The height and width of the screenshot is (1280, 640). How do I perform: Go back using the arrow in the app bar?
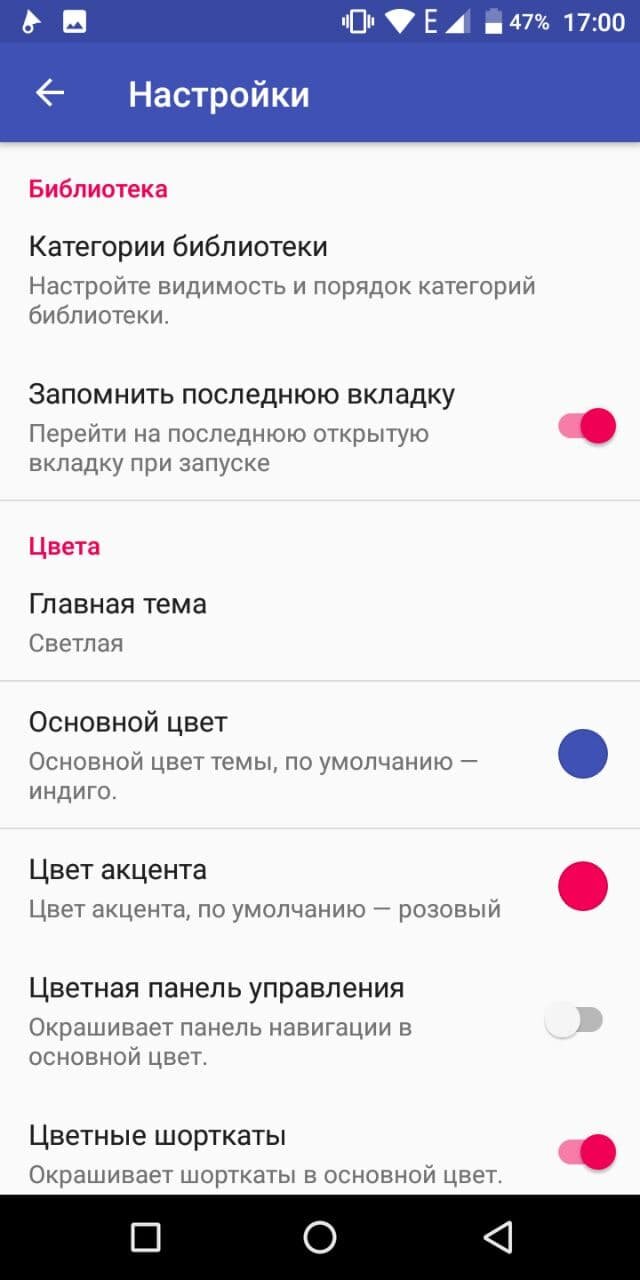click(x=50, y=93)
